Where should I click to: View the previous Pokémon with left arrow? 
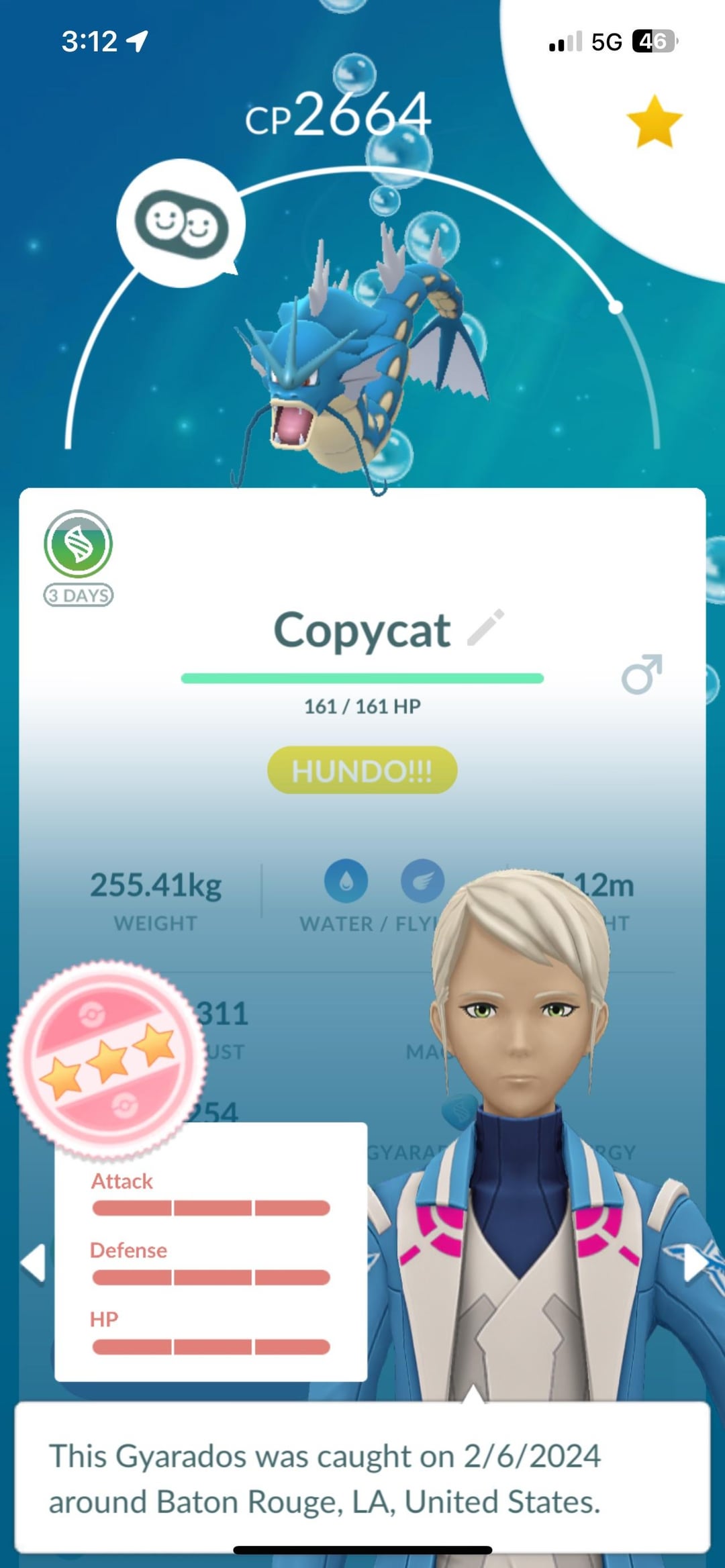32,1263
